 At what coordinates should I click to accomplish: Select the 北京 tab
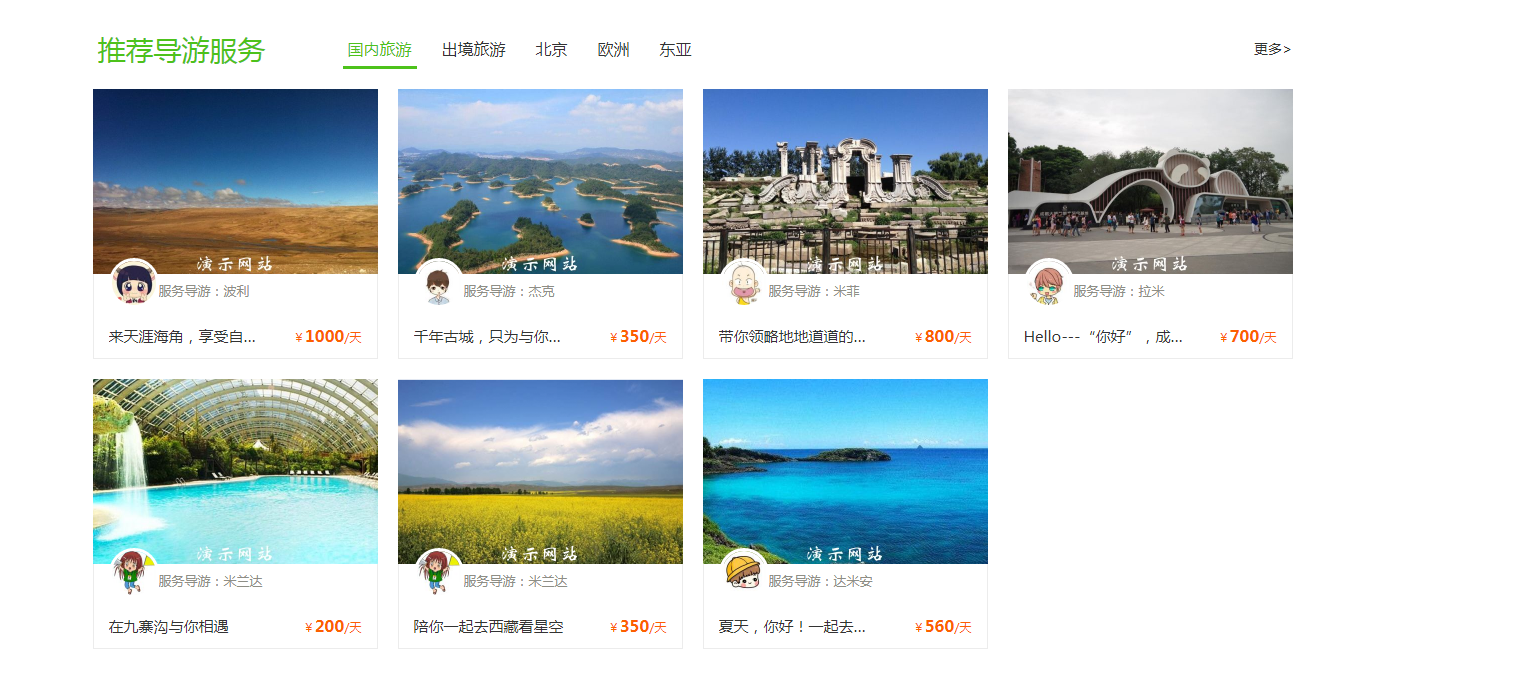click(x=551, y=50)
